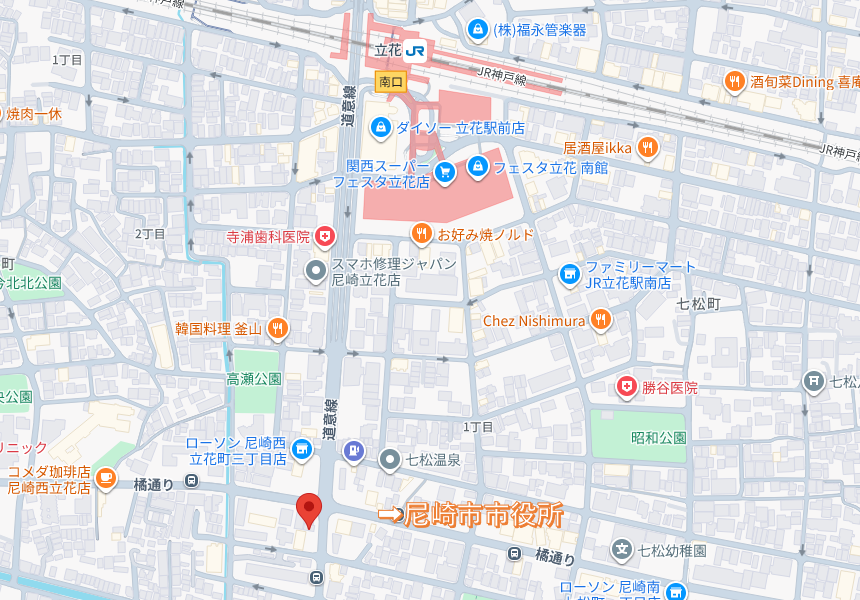Select スマホ修理ジャパン 尼崎立花店 marker
Screen dimensions: 860x600
(x=316, y=270)
